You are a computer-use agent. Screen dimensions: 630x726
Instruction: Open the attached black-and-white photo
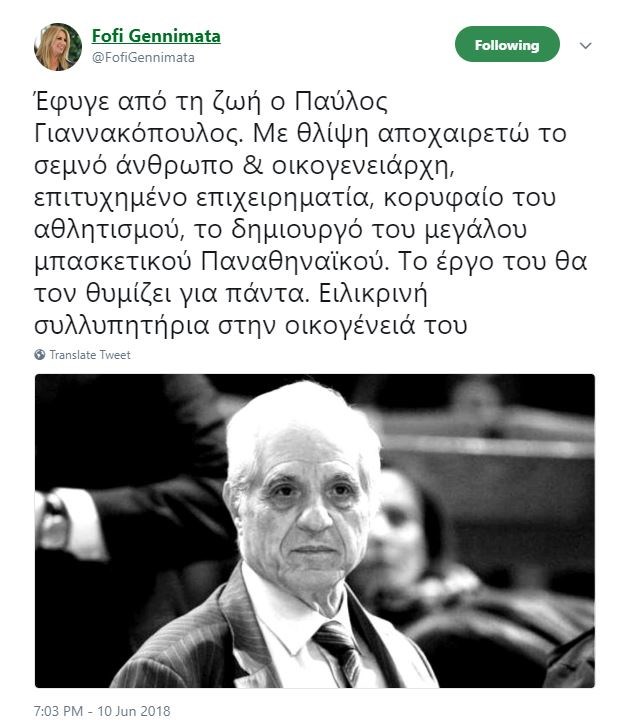315,530
